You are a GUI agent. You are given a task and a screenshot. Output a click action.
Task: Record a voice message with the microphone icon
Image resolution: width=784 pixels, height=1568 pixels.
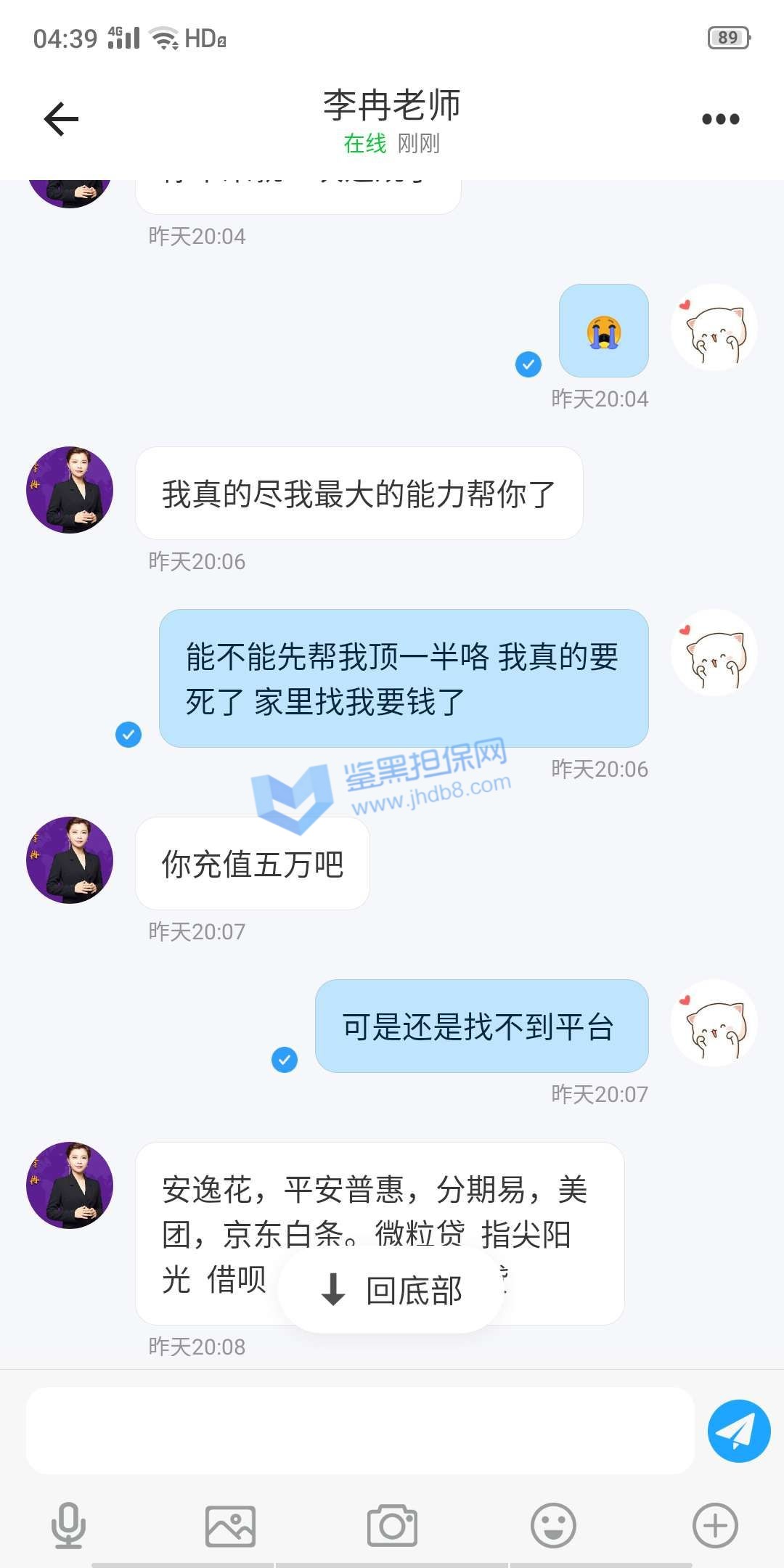(x=68, y=1525)
